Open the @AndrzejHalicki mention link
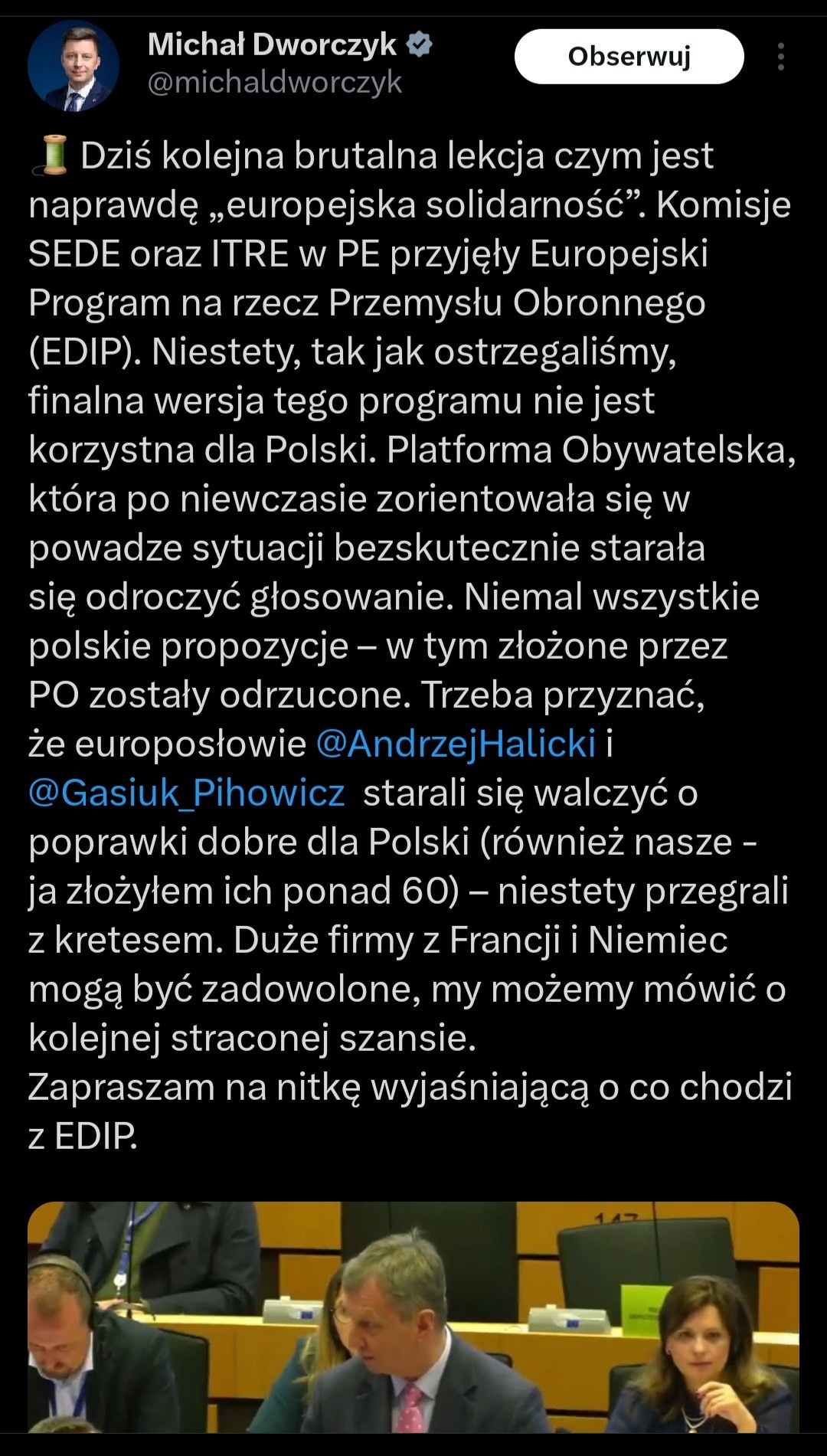 (x=456, y=744)
